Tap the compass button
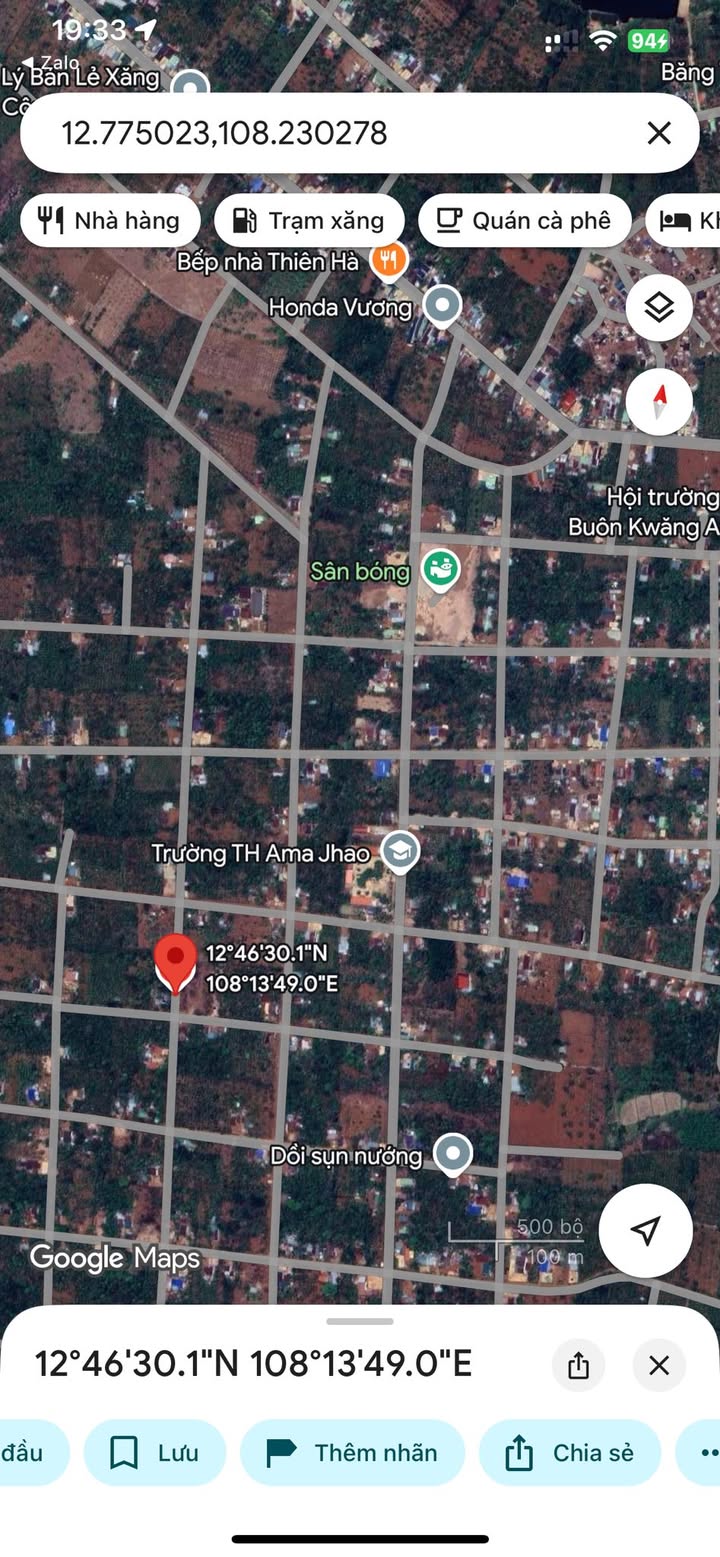The height and width of the screenshot is (1557, 720). point(659,402)
